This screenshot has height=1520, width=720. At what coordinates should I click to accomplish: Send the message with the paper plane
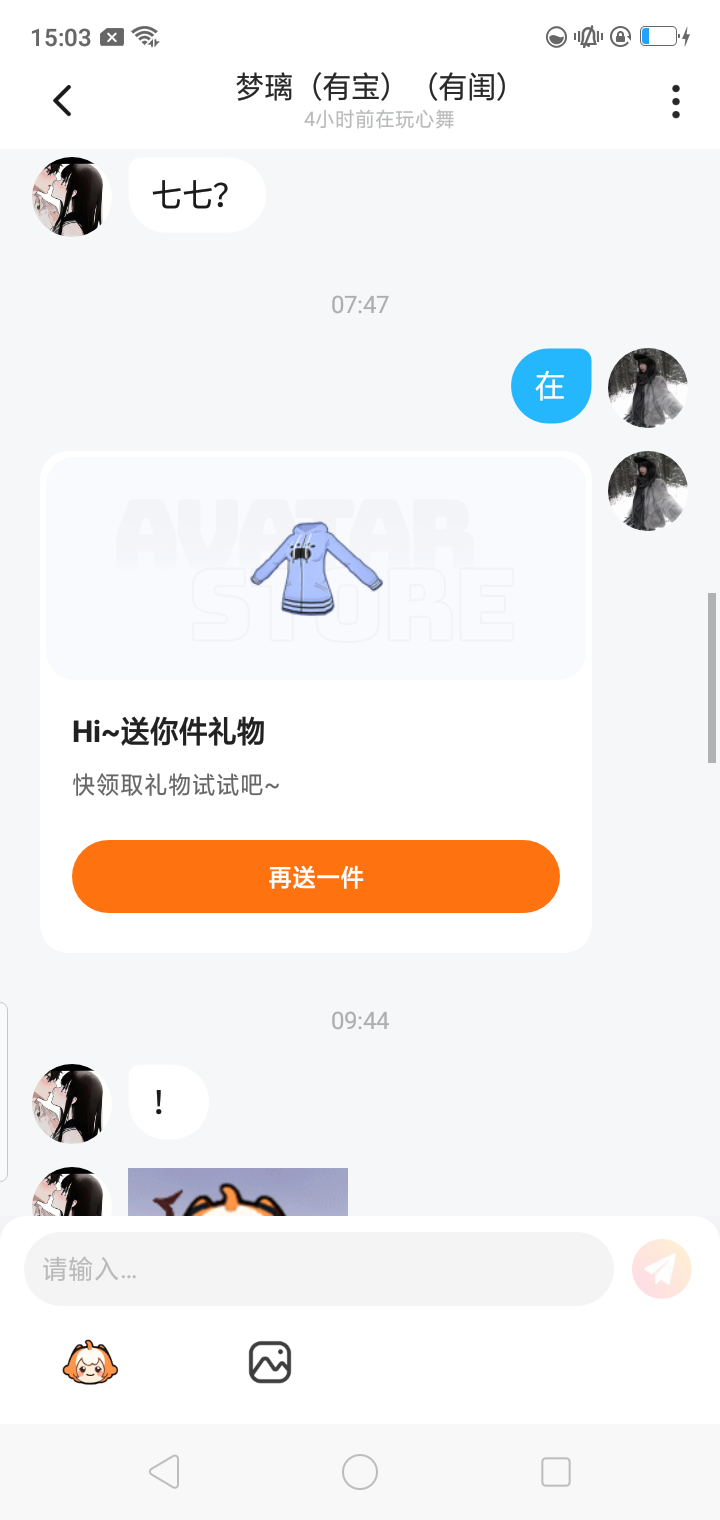661,1269
